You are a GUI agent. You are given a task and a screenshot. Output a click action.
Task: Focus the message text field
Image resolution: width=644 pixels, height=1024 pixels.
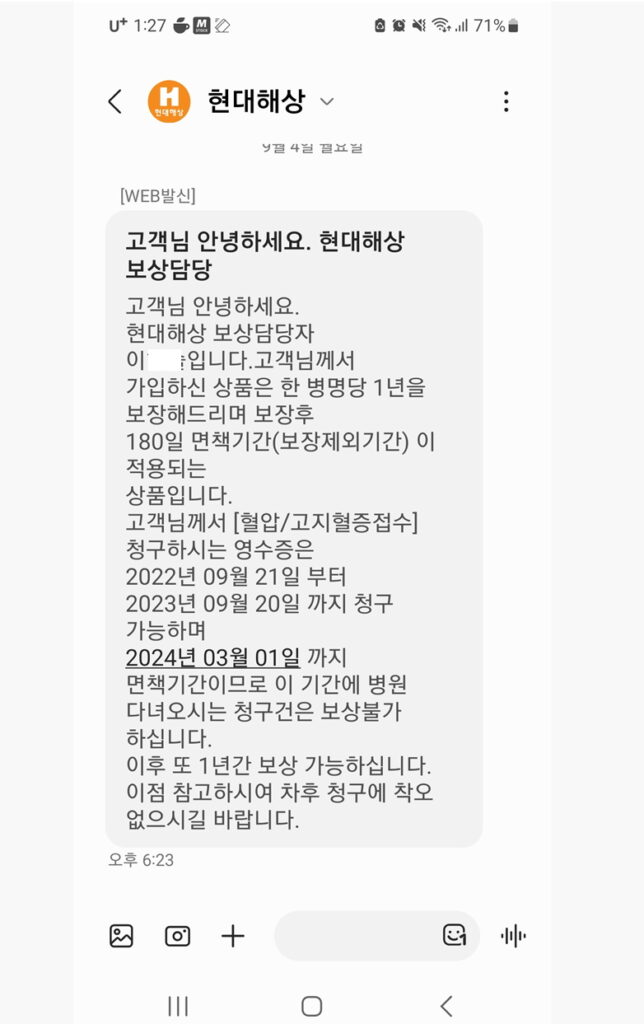click(x=355, y=936)
